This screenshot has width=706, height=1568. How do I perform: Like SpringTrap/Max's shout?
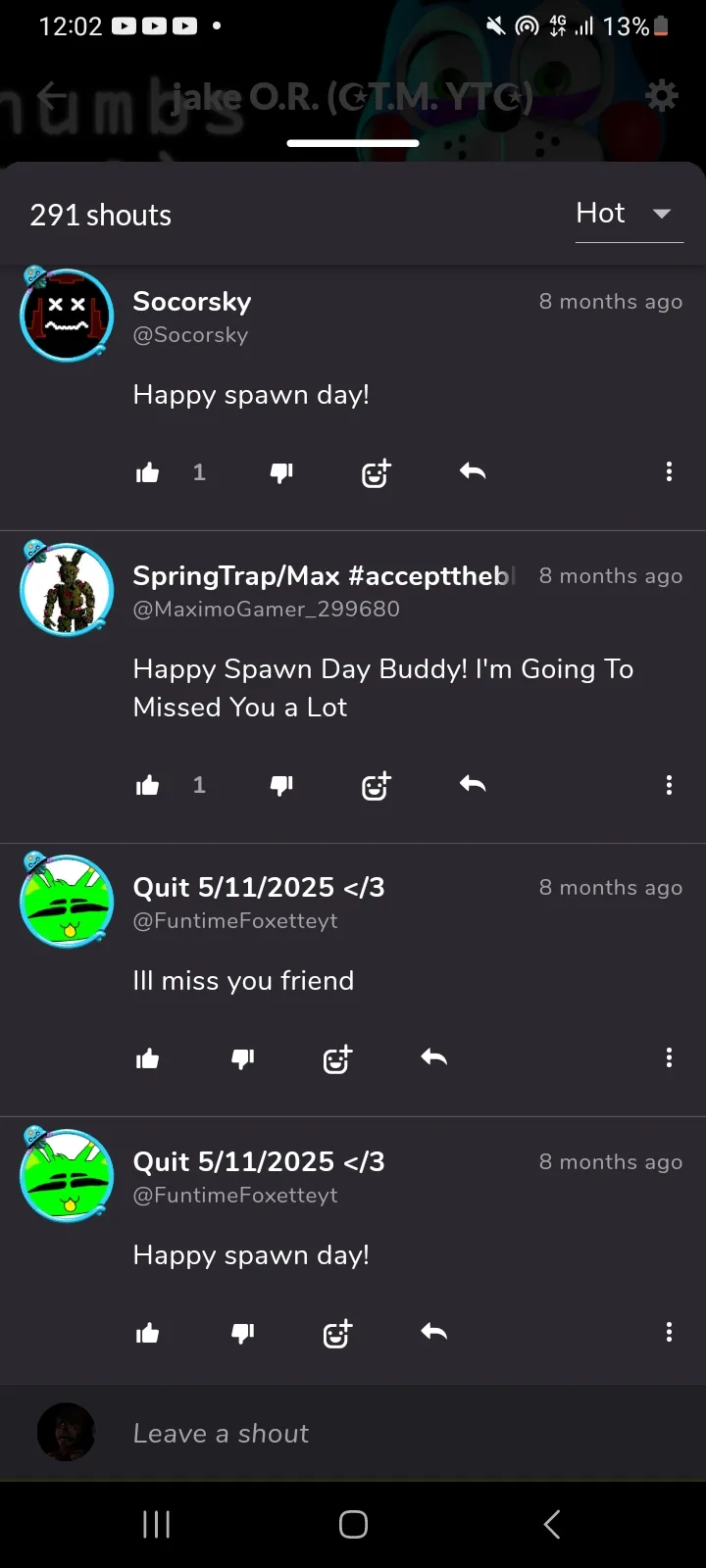(x=148, y=785)
